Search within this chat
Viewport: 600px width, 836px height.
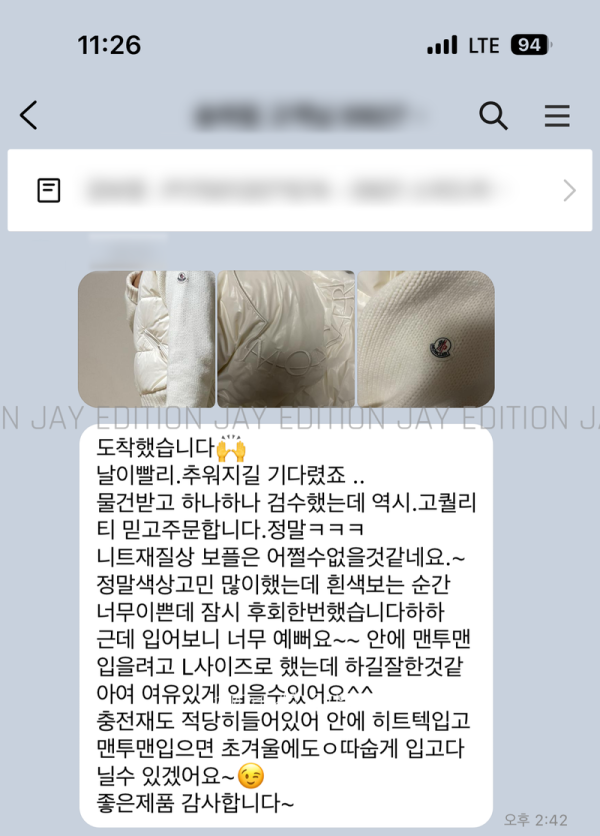[493, 116]
